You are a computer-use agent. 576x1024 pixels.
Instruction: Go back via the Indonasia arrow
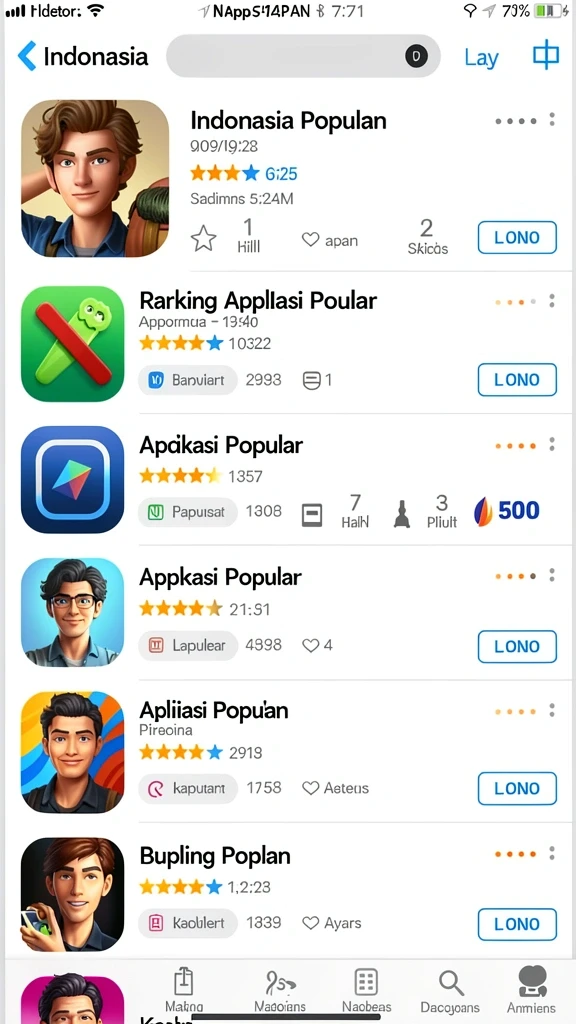pos(27,56)
